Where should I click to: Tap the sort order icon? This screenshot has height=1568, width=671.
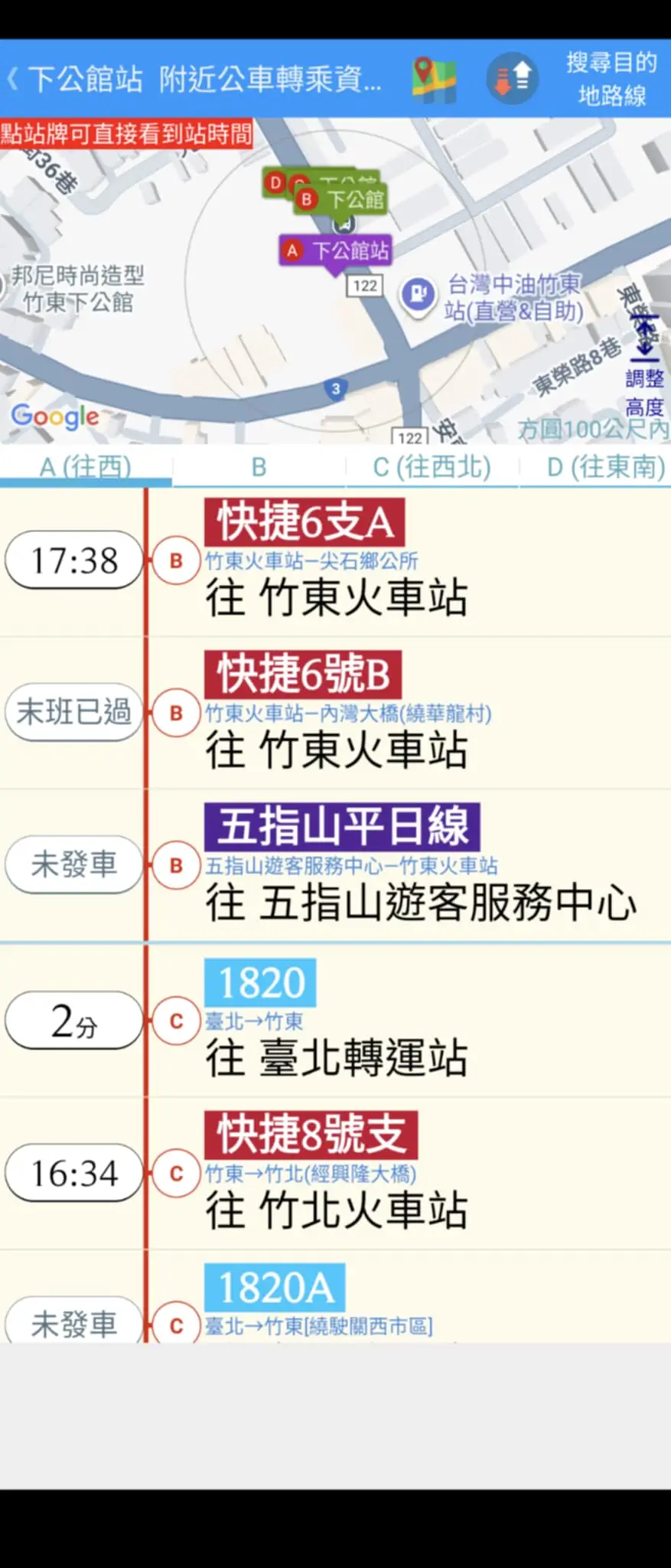click(512, 79)
